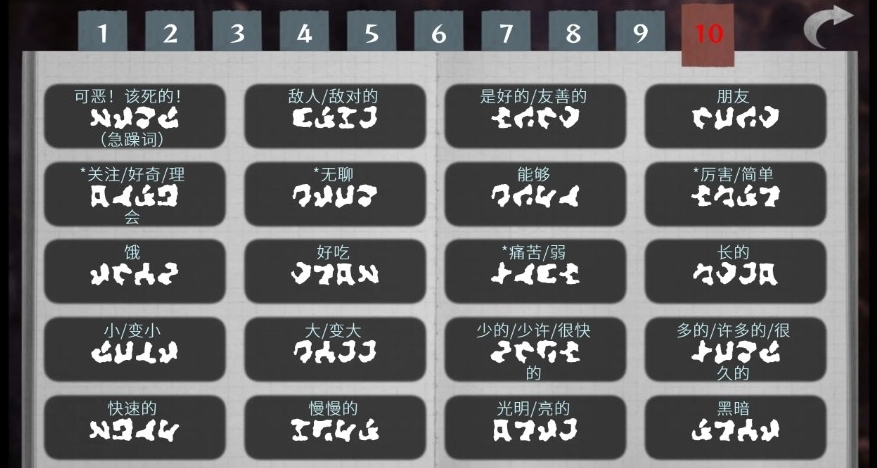Choose the 朋友 word card
Screen dimensions: 877x468
[x=735, y=115]
